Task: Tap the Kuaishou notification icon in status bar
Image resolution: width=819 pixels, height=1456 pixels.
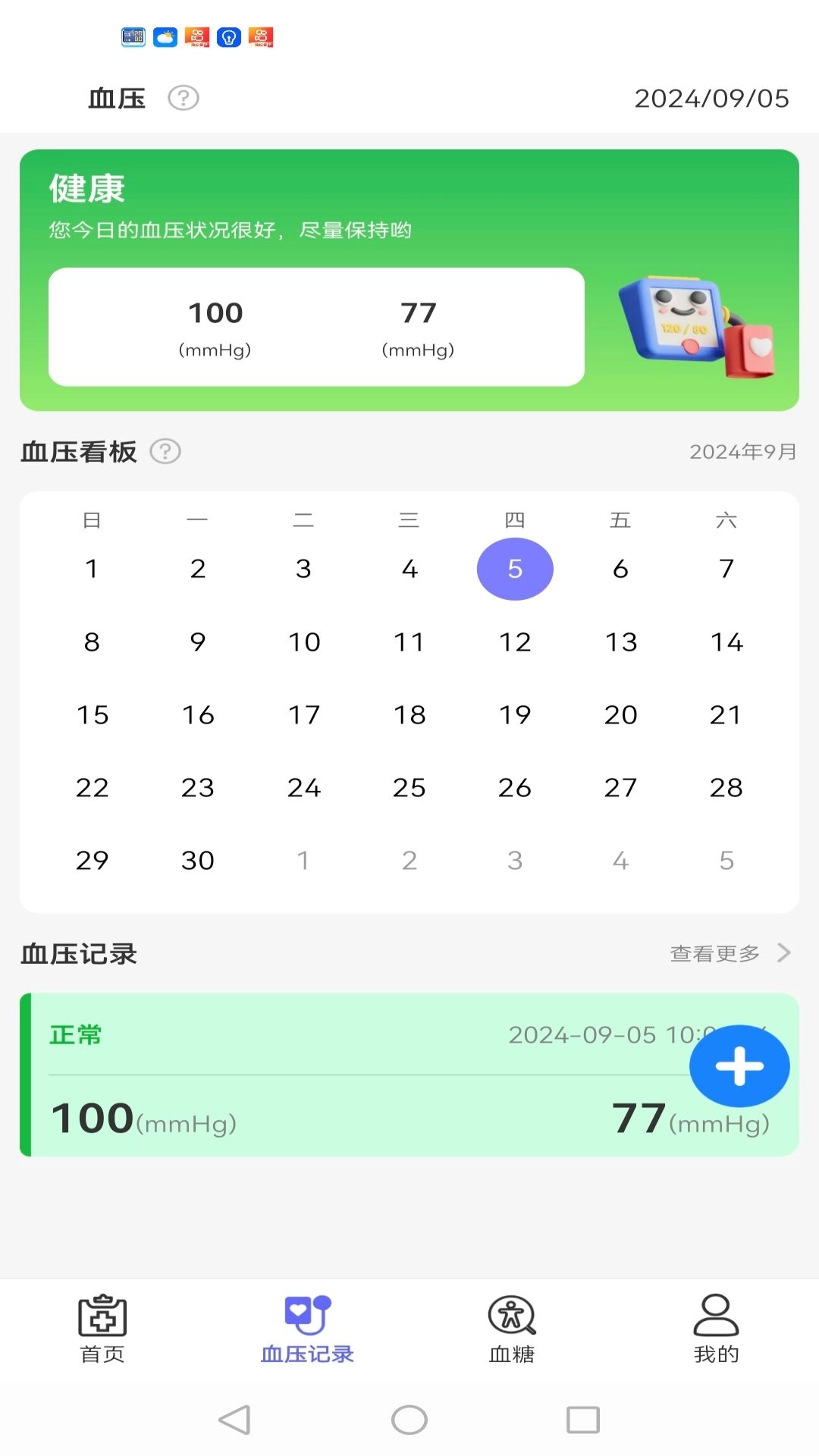Action: coord(196,36)
